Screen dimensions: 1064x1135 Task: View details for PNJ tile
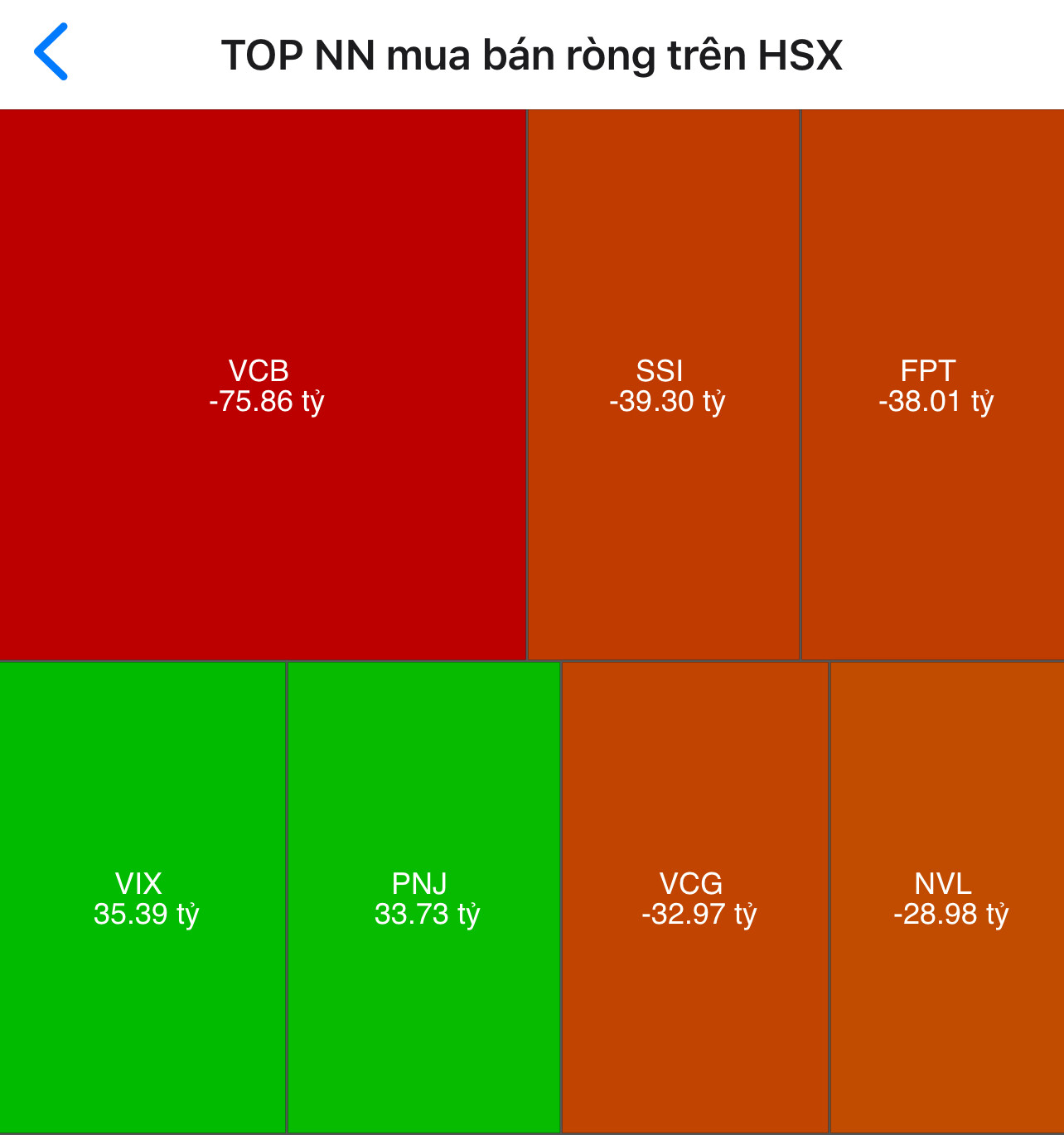[x=423, y=898]
